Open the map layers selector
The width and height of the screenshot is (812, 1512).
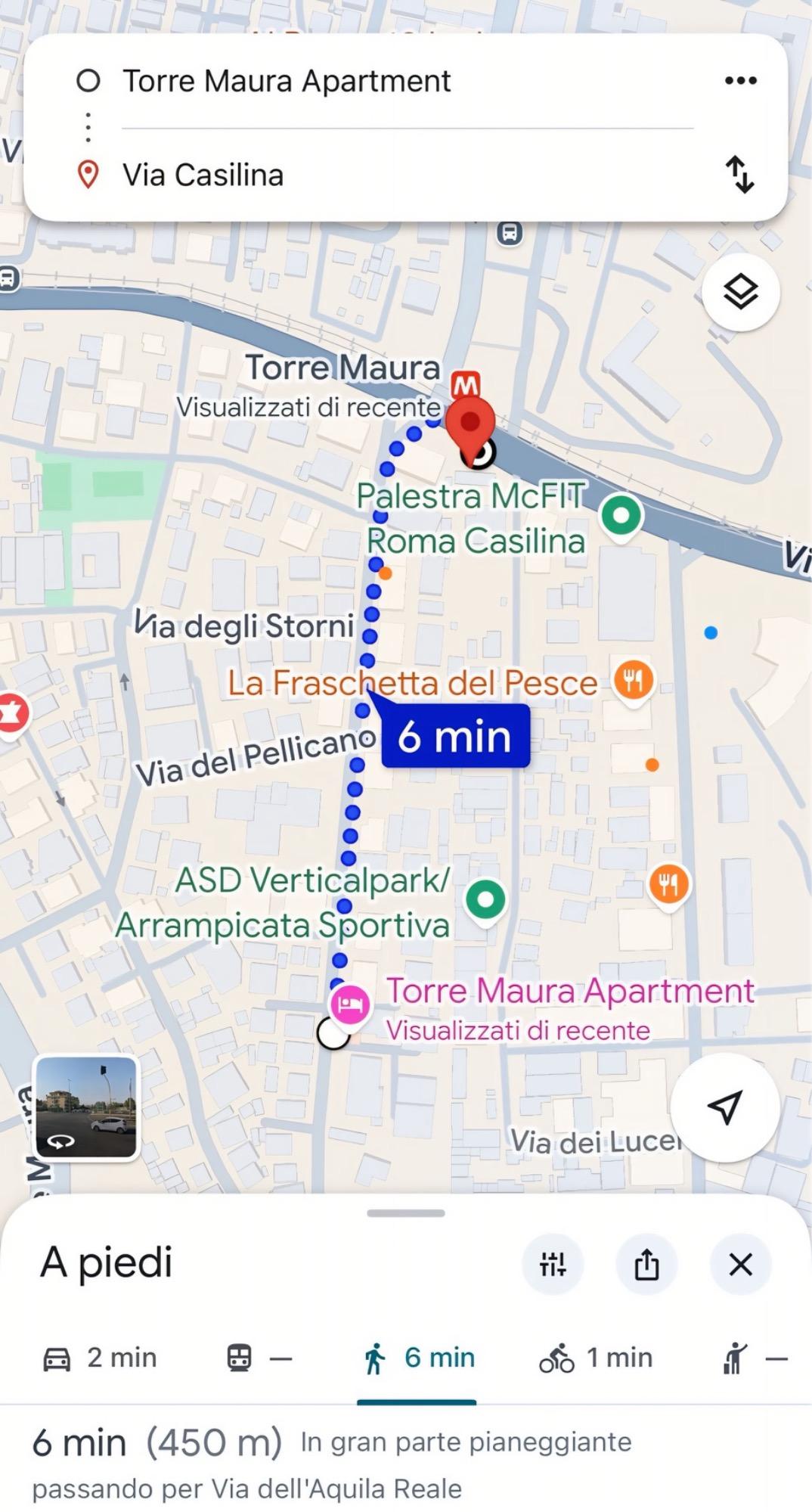[x=740, y=291]
